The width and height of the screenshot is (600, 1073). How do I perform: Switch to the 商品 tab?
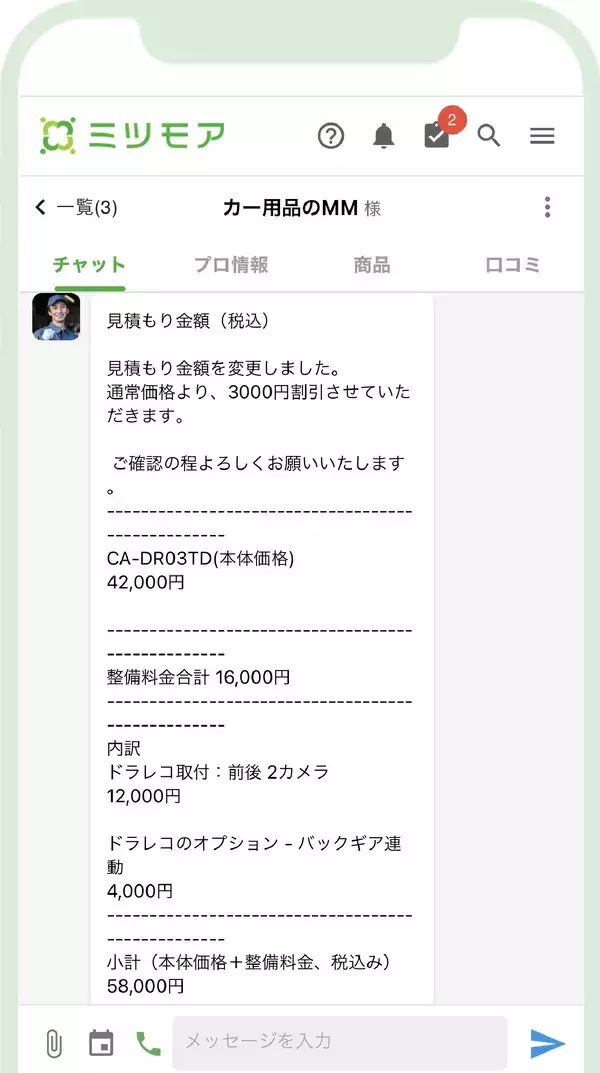(x=371, y=265)
